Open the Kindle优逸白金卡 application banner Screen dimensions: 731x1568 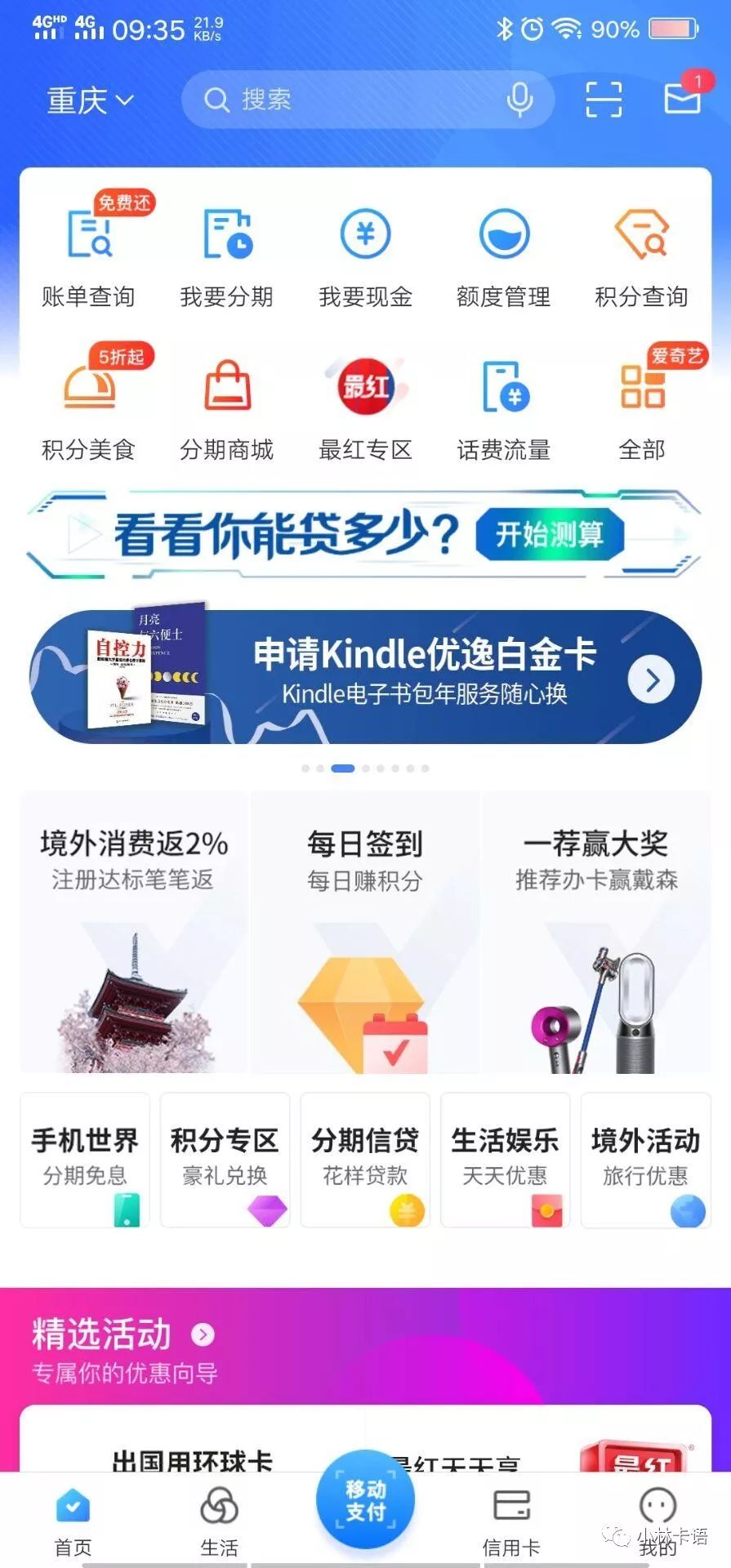(365, 677)
